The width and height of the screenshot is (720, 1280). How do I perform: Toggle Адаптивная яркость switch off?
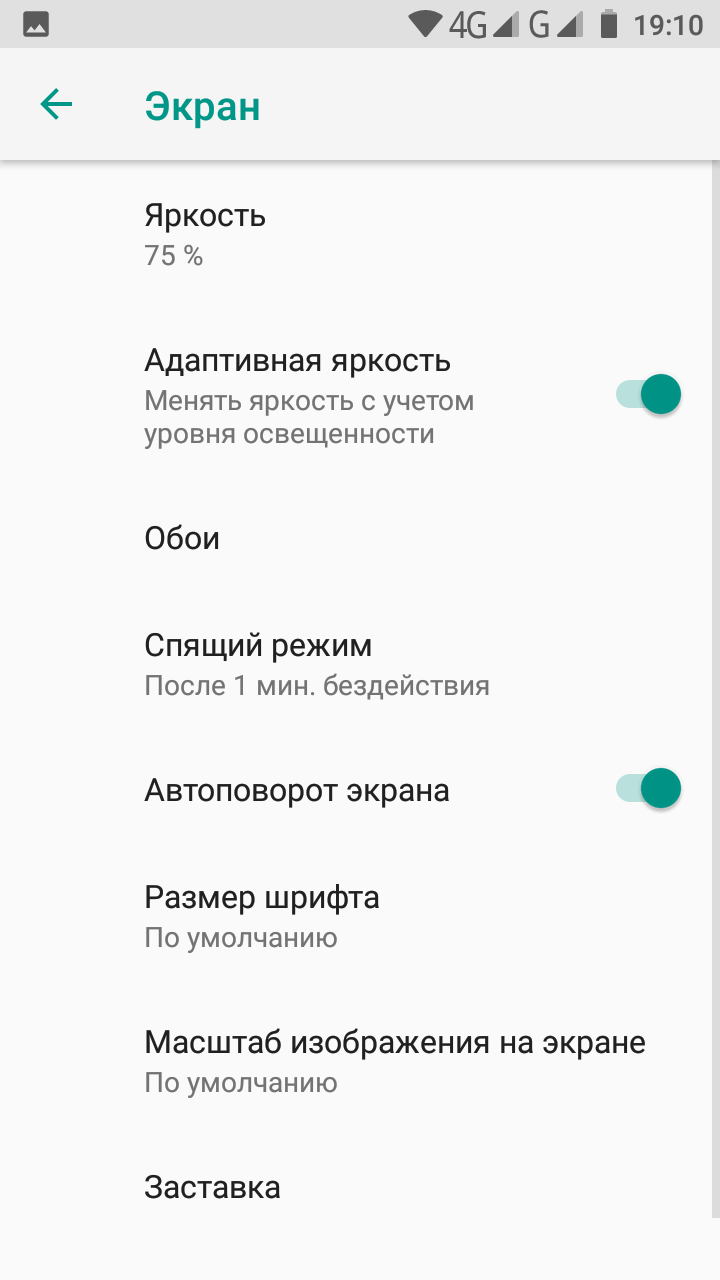pyautogui.click(x=648, y=394)
